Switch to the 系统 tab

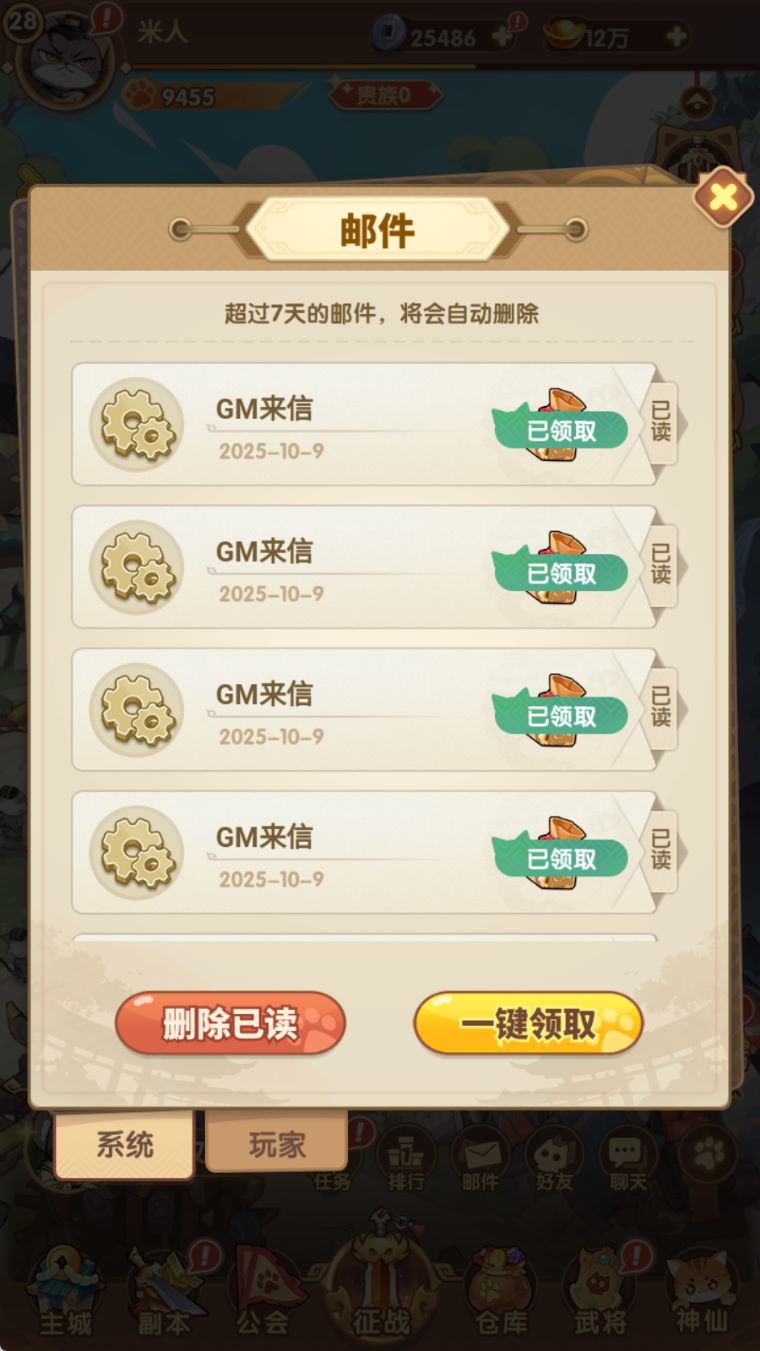[x=124, y=1145]
